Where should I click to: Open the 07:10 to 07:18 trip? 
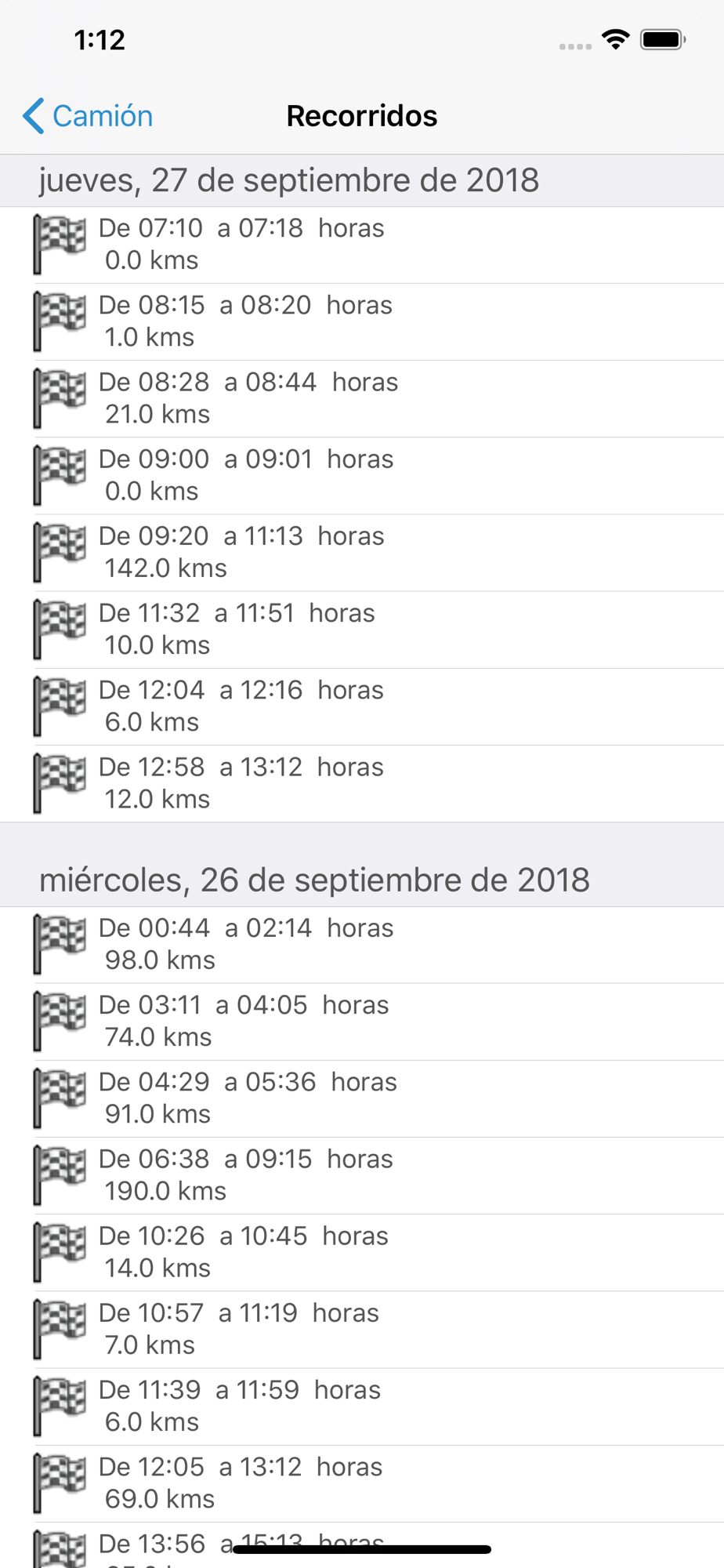click(x=362, y=245)
